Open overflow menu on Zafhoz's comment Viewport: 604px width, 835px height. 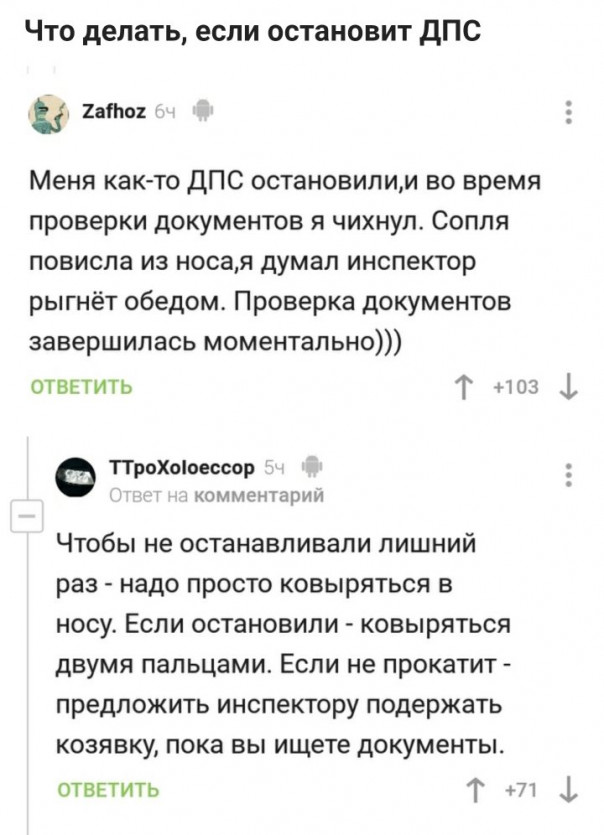[x=570, y=111]
